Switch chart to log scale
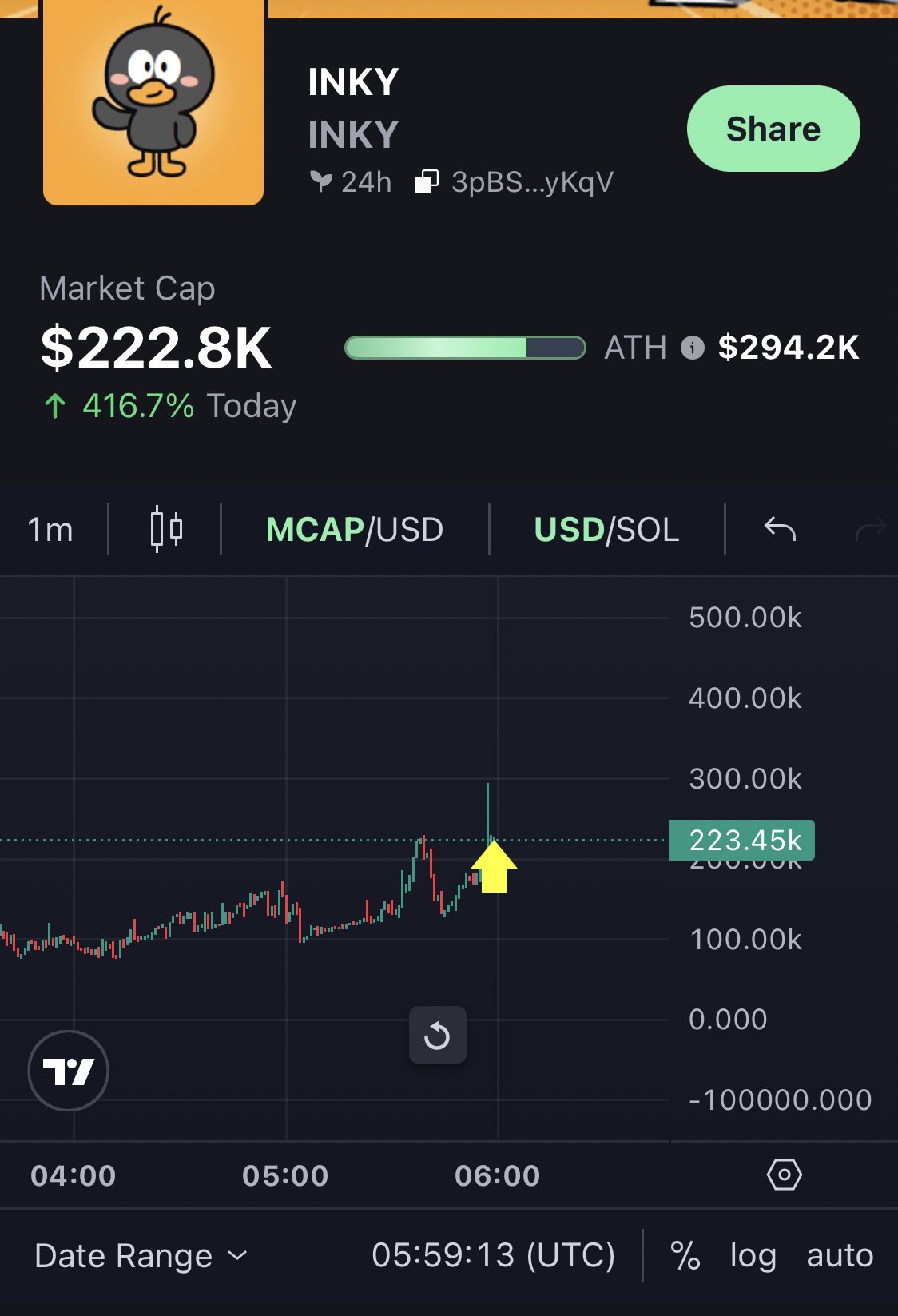The height and width of the screenshot is (1316, 898). coord(753,1255)
